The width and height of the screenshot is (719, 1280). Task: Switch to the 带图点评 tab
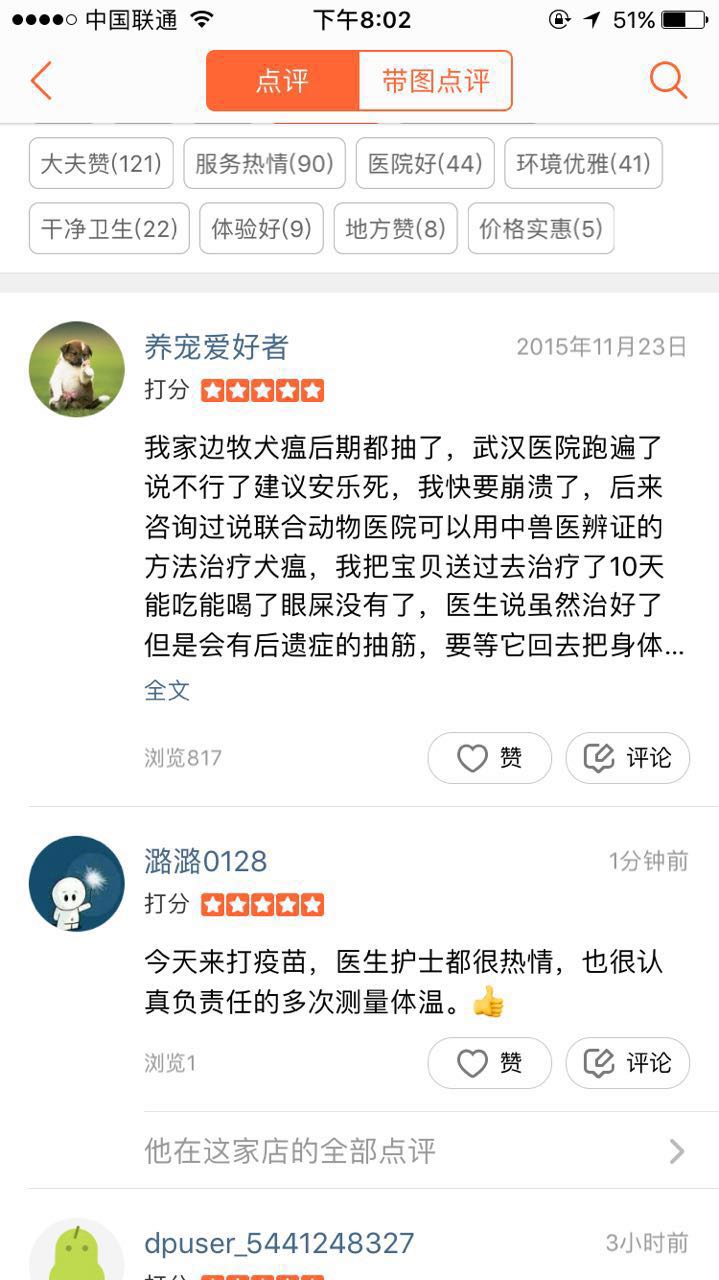point(435,81)
